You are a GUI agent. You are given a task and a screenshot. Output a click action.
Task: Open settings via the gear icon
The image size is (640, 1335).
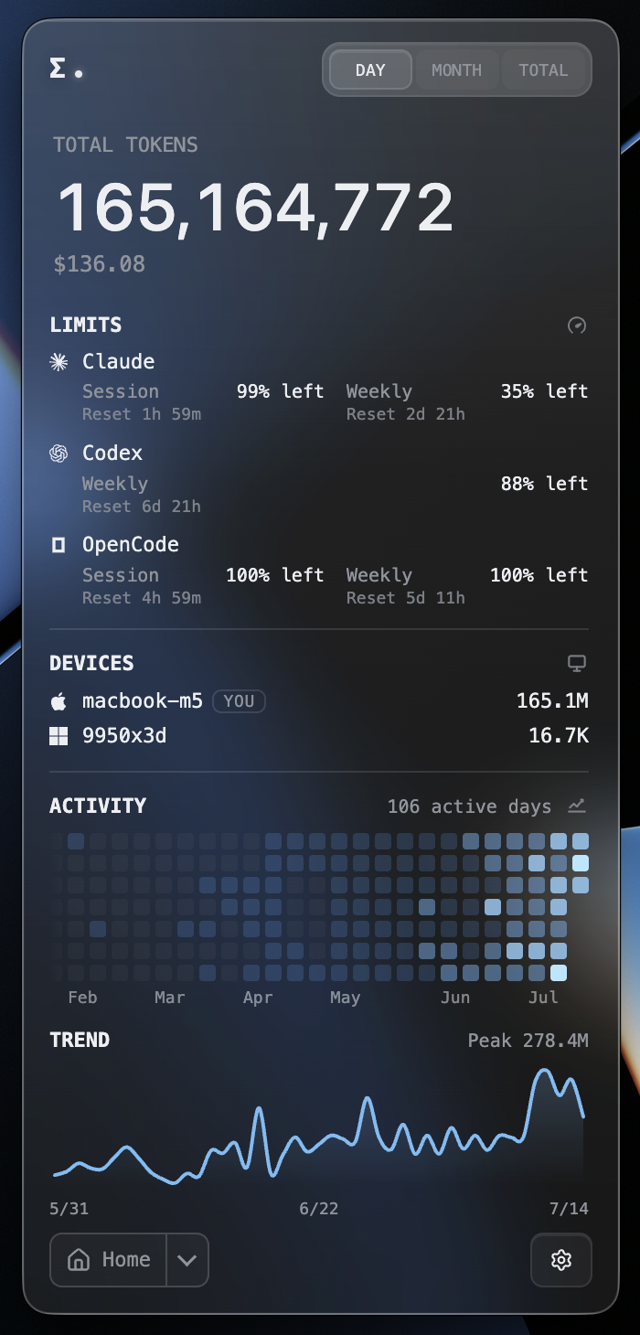tap(561, 1260)
